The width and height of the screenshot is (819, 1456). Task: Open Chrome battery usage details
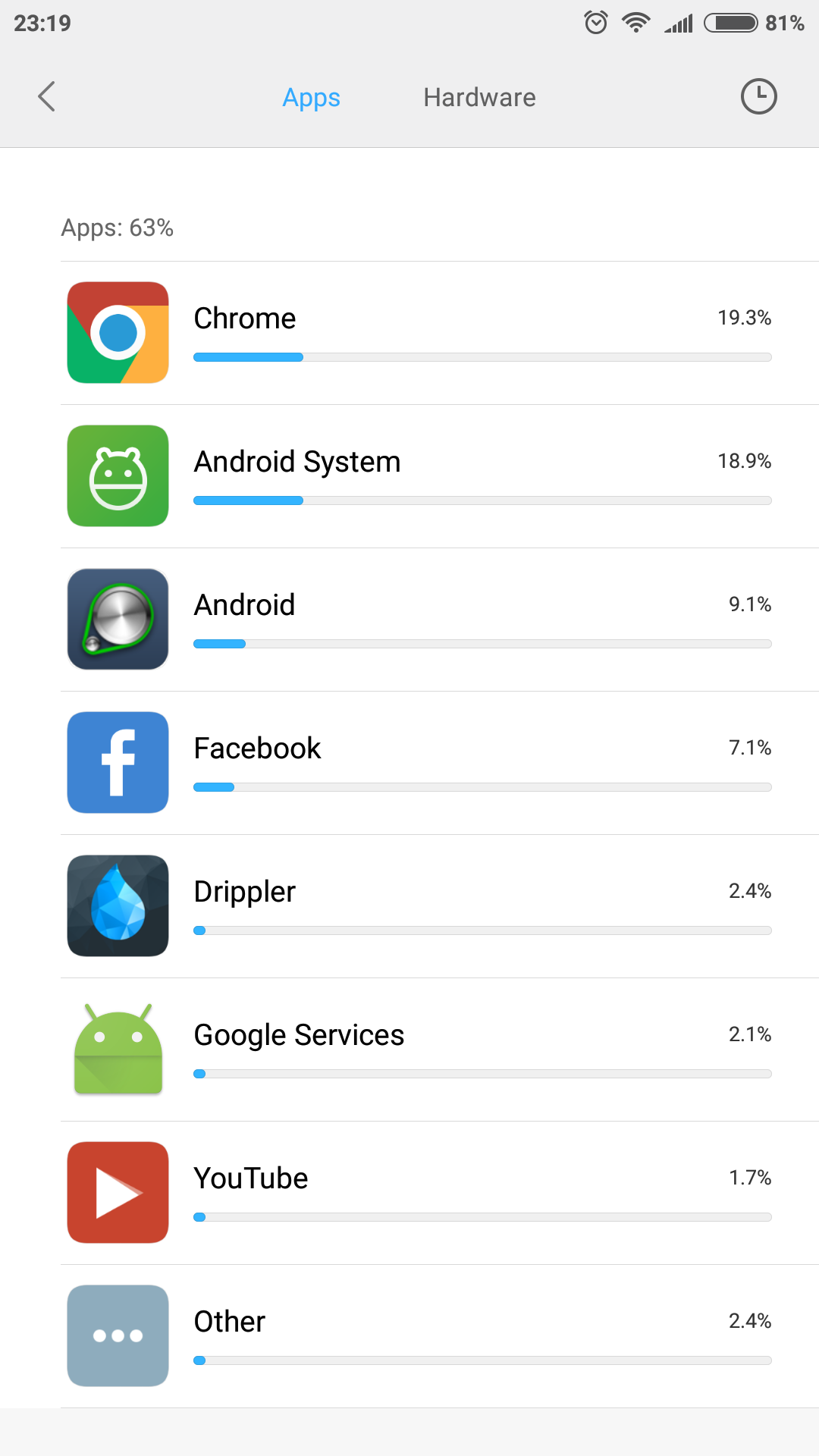[x=440, y=333]
